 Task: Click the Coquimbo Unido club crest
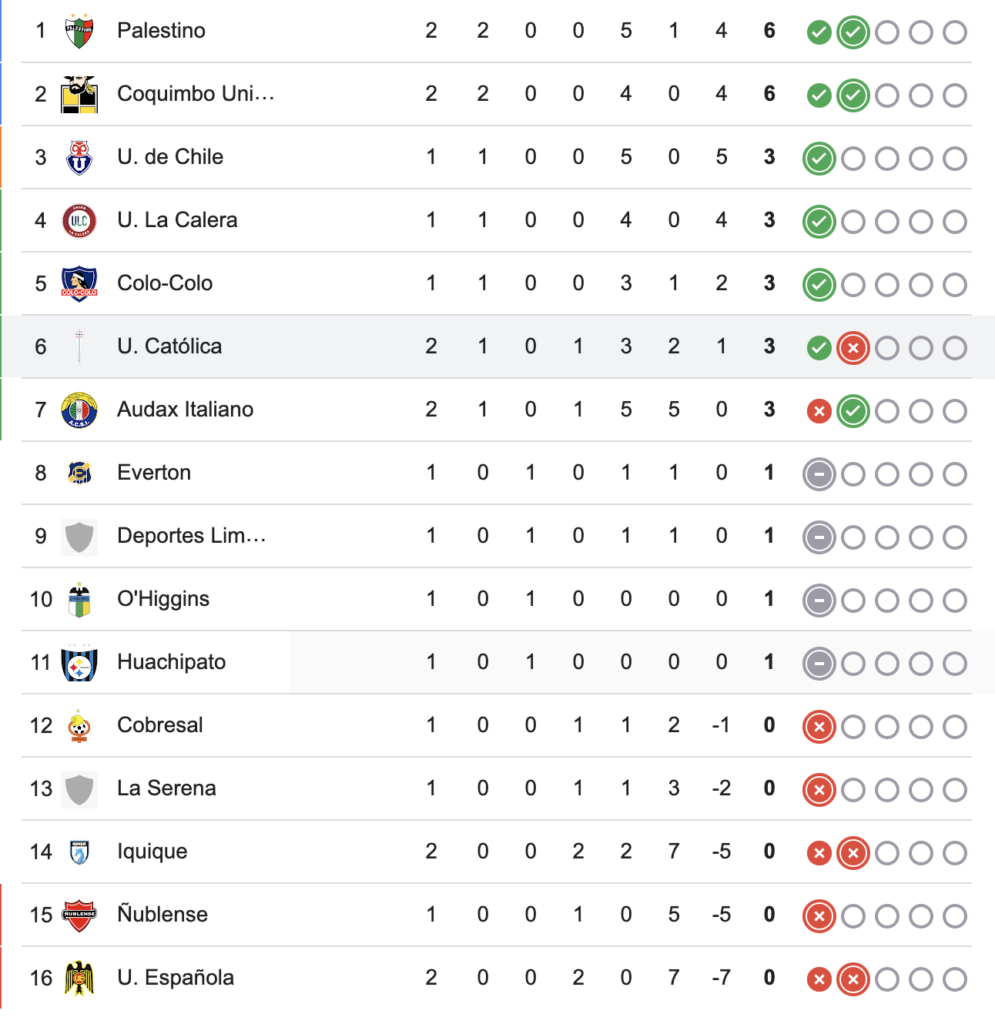click(x=79, y=94)
